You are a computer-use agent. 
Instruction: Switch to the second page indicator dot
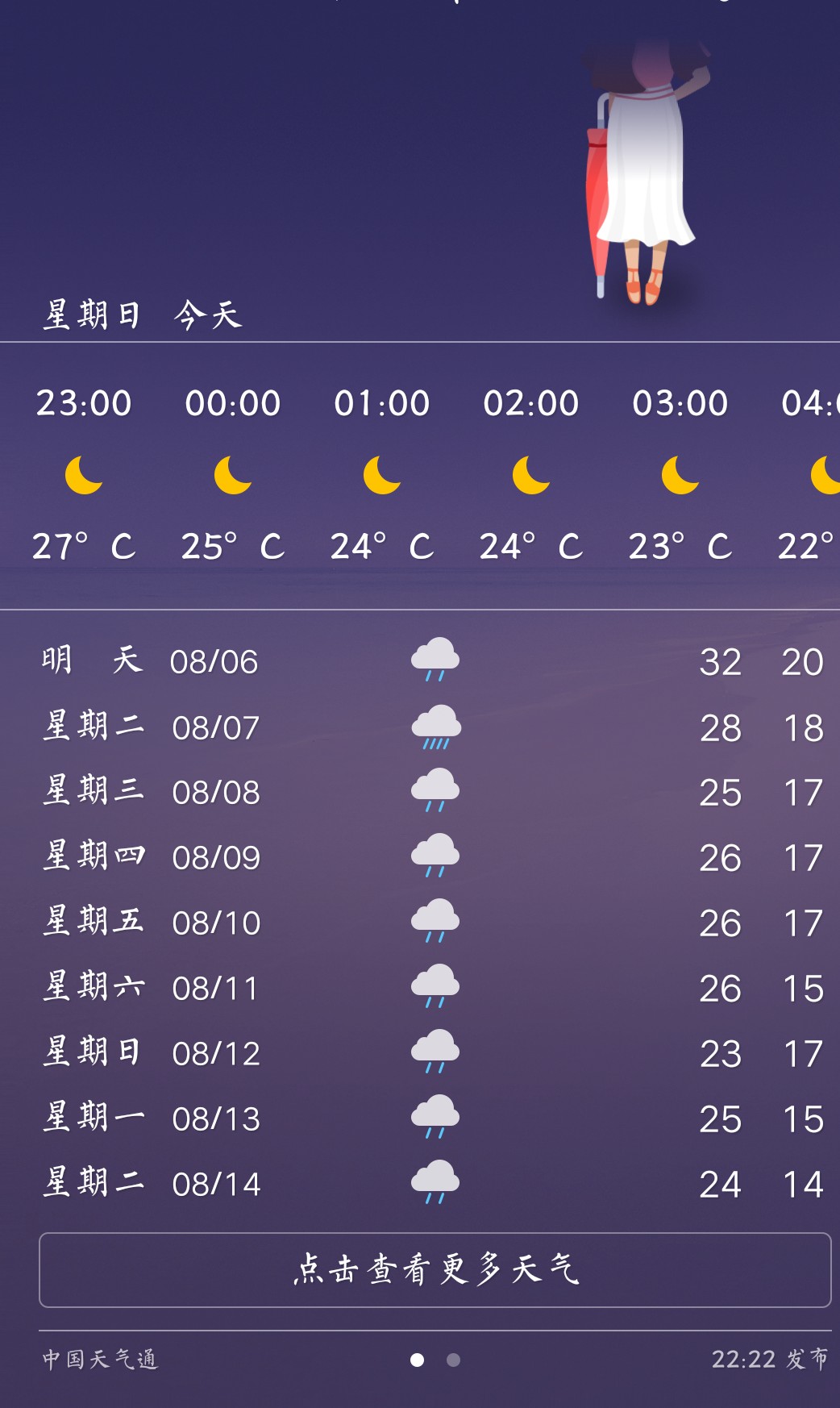pos(453,1360)
